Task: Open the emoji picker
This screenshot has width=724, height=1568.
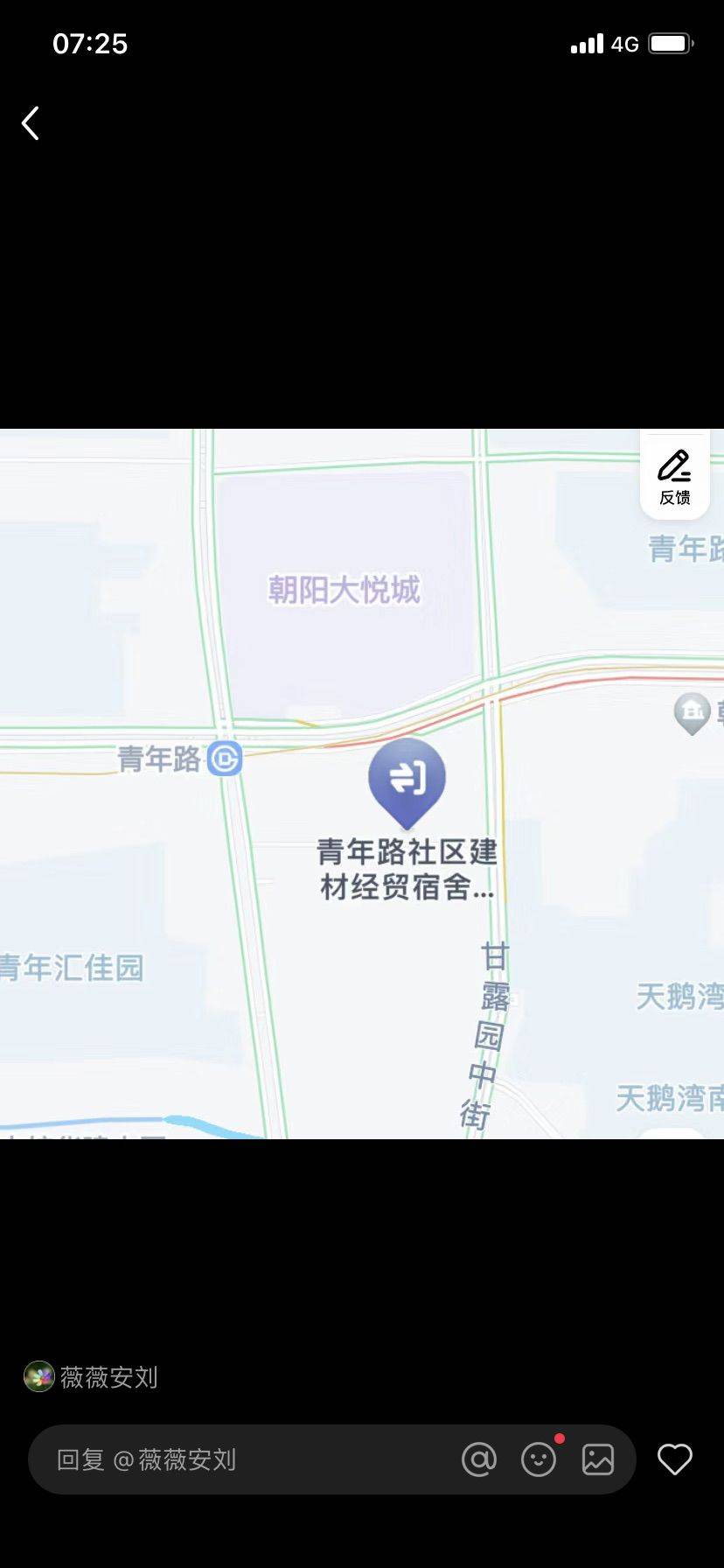Action: (x=539, y=1459)
